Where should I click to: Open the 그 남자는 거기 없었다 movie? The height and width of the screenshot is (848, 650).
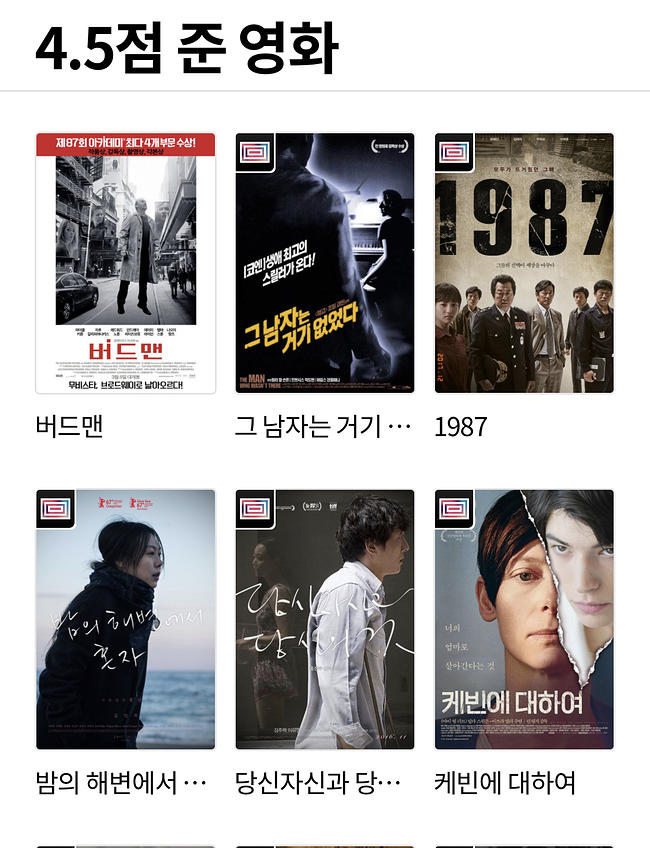pyautogui.click(x=325, y=263)
